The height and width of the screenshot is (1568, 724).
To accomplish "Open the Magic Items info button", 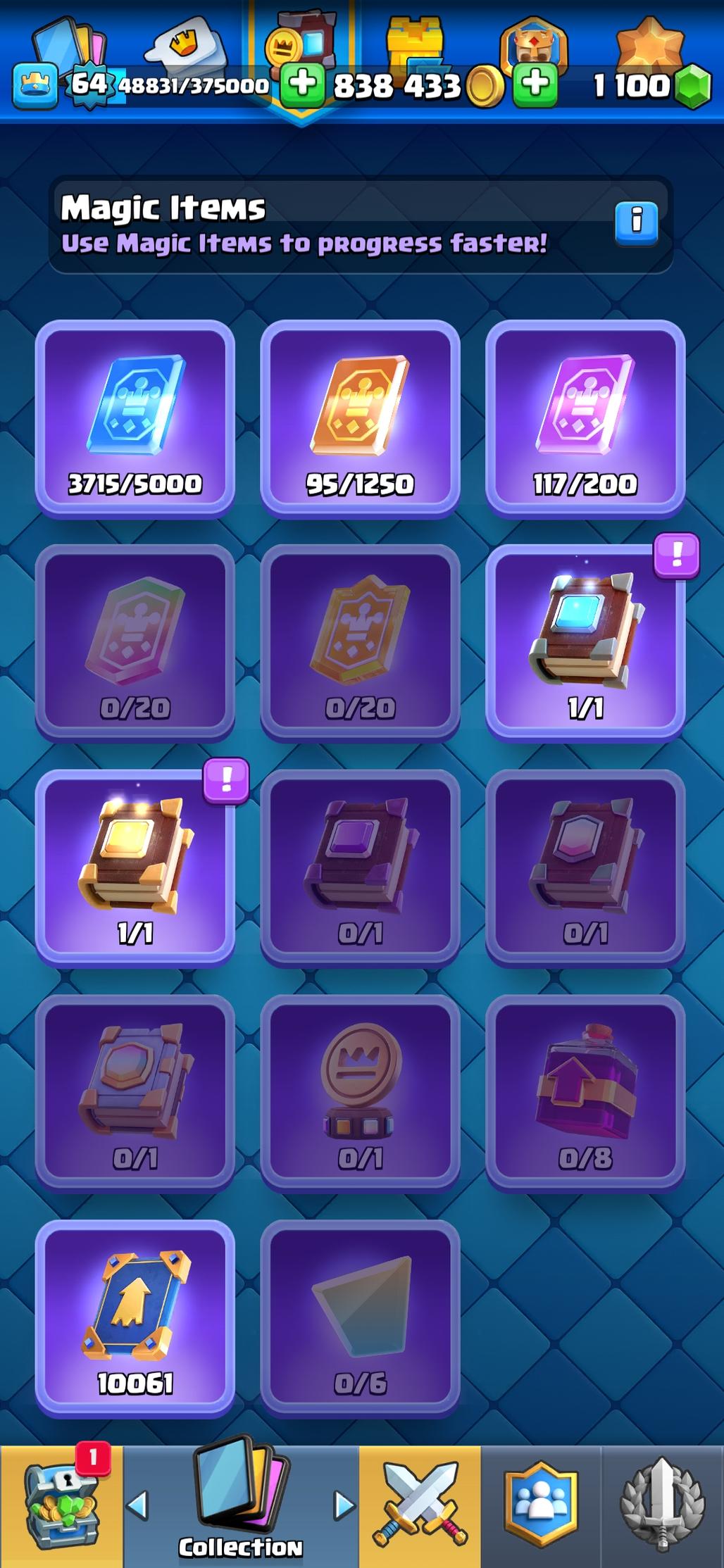I will pos(636,223).
